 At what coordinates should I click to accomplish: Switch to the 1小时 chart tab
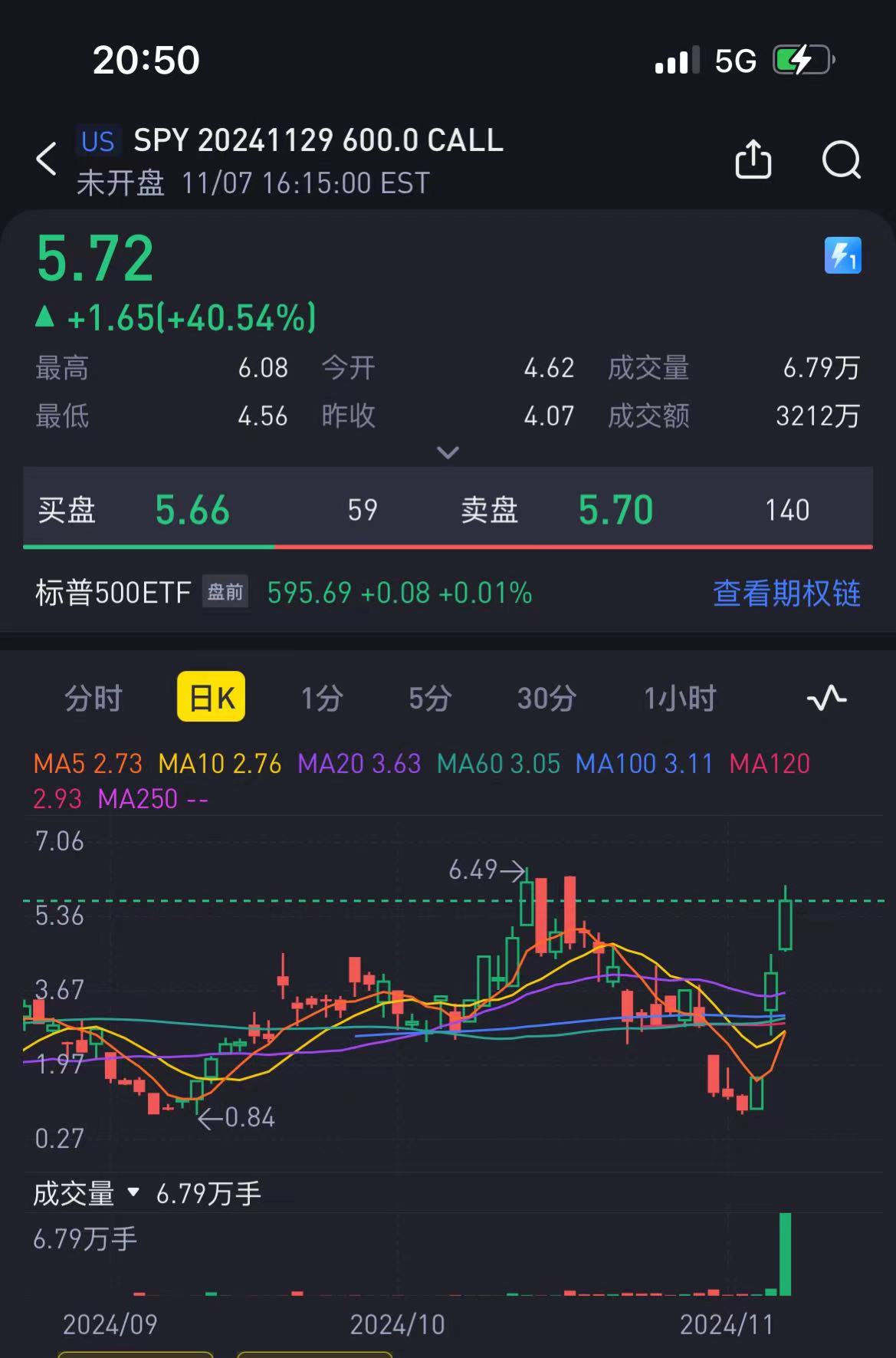click(679, 698)
